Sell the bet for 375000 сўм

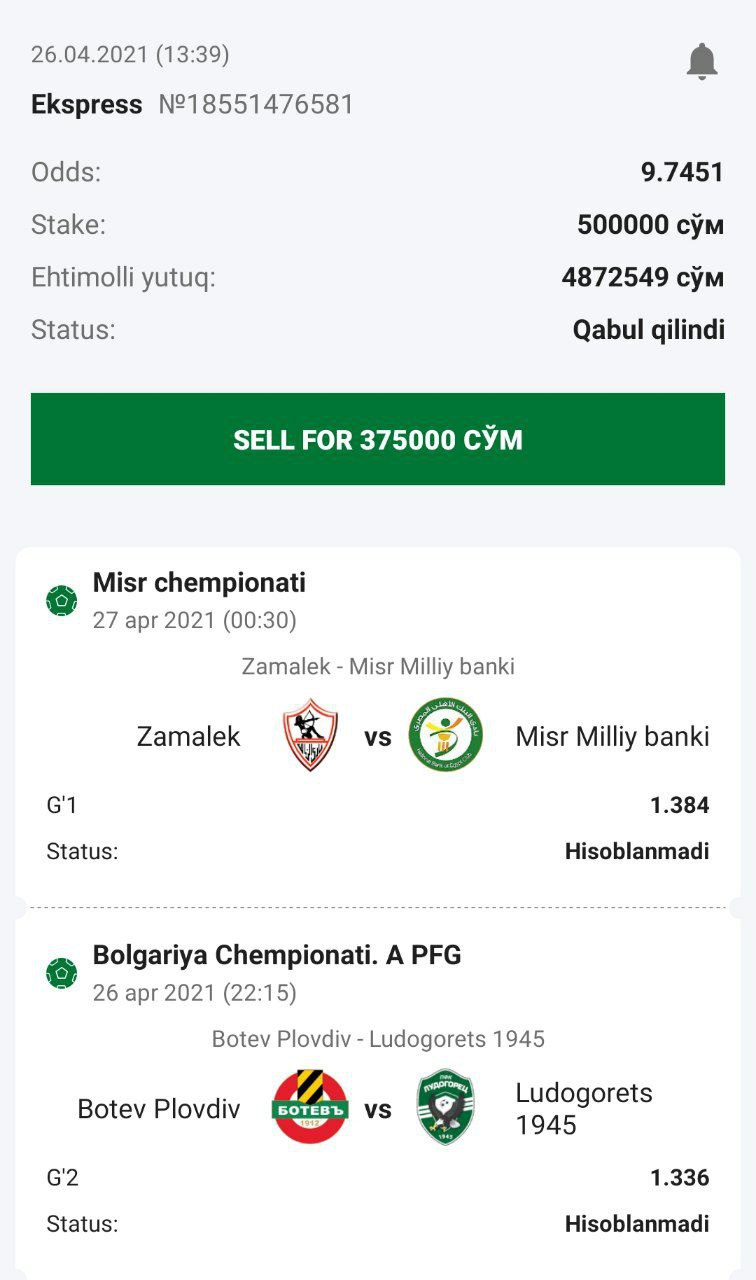point(378,439)
